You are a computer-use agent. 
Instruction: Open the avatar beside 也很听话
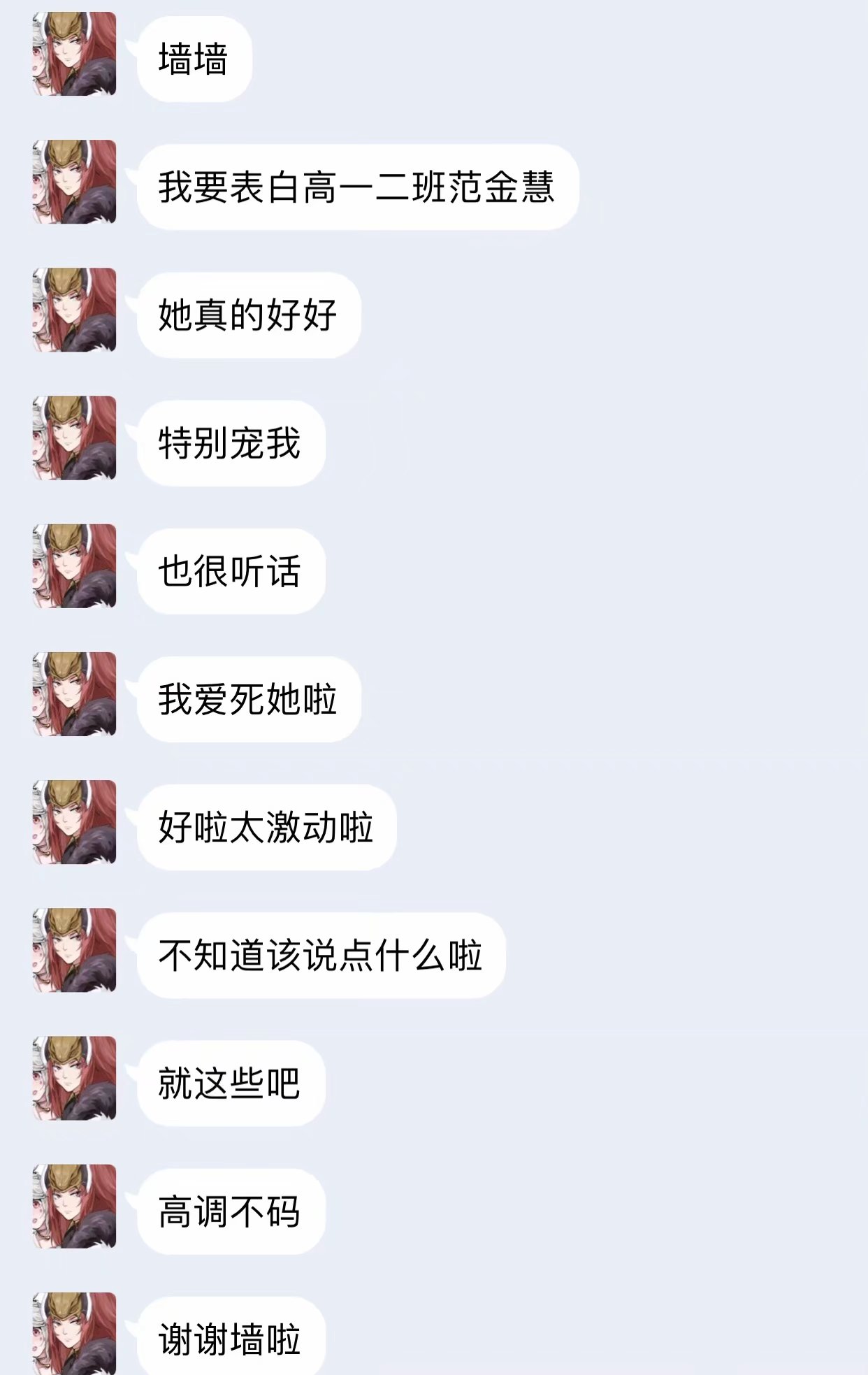(x=74, y=566)
